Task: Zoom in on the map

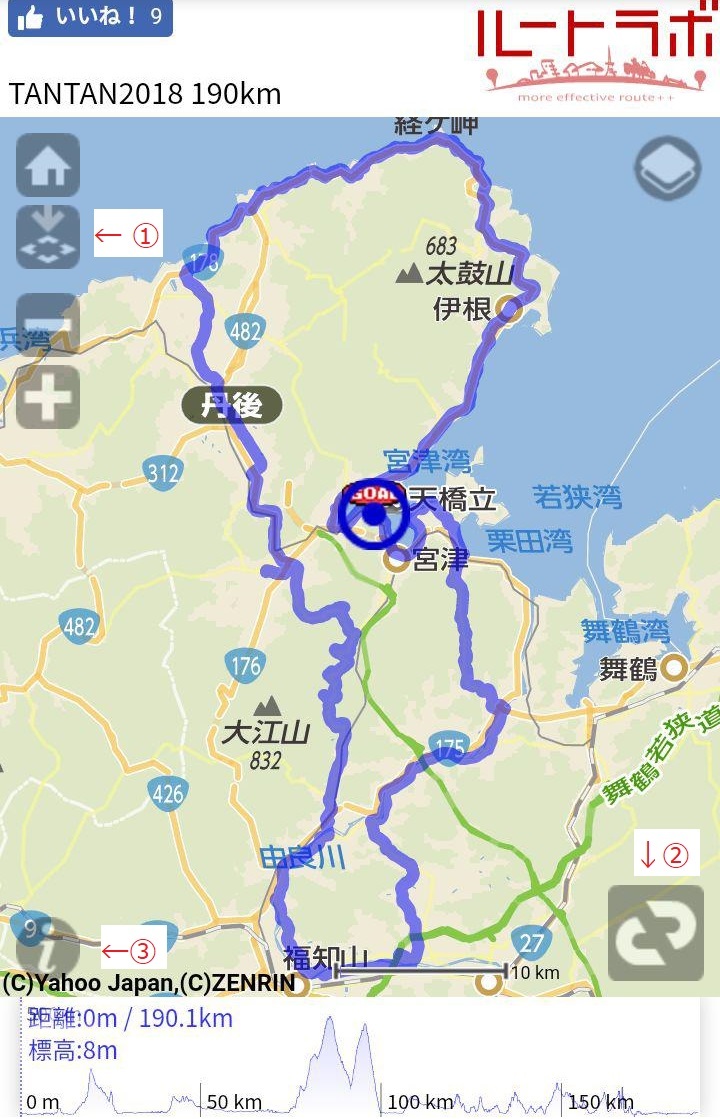Action: pos(48,398)
